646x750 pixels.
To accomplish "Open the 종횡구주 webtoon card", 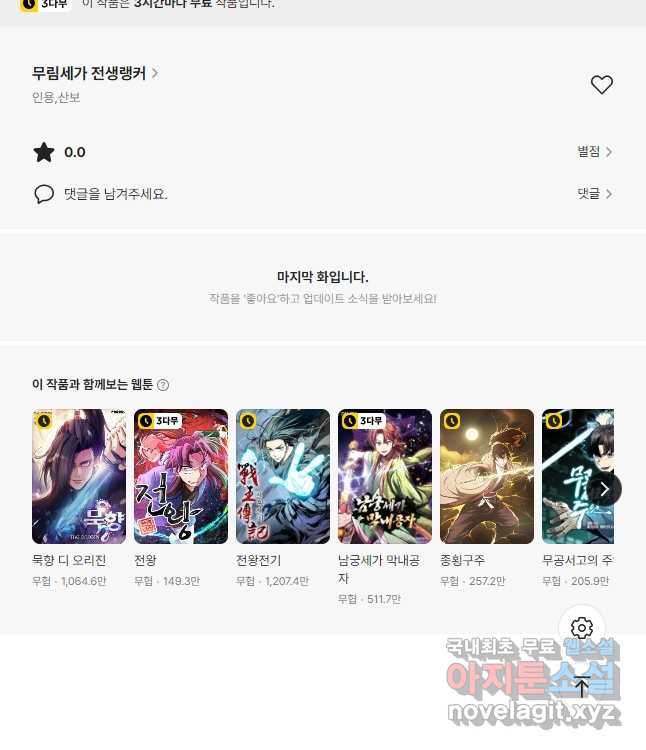I will pos(487,477).
